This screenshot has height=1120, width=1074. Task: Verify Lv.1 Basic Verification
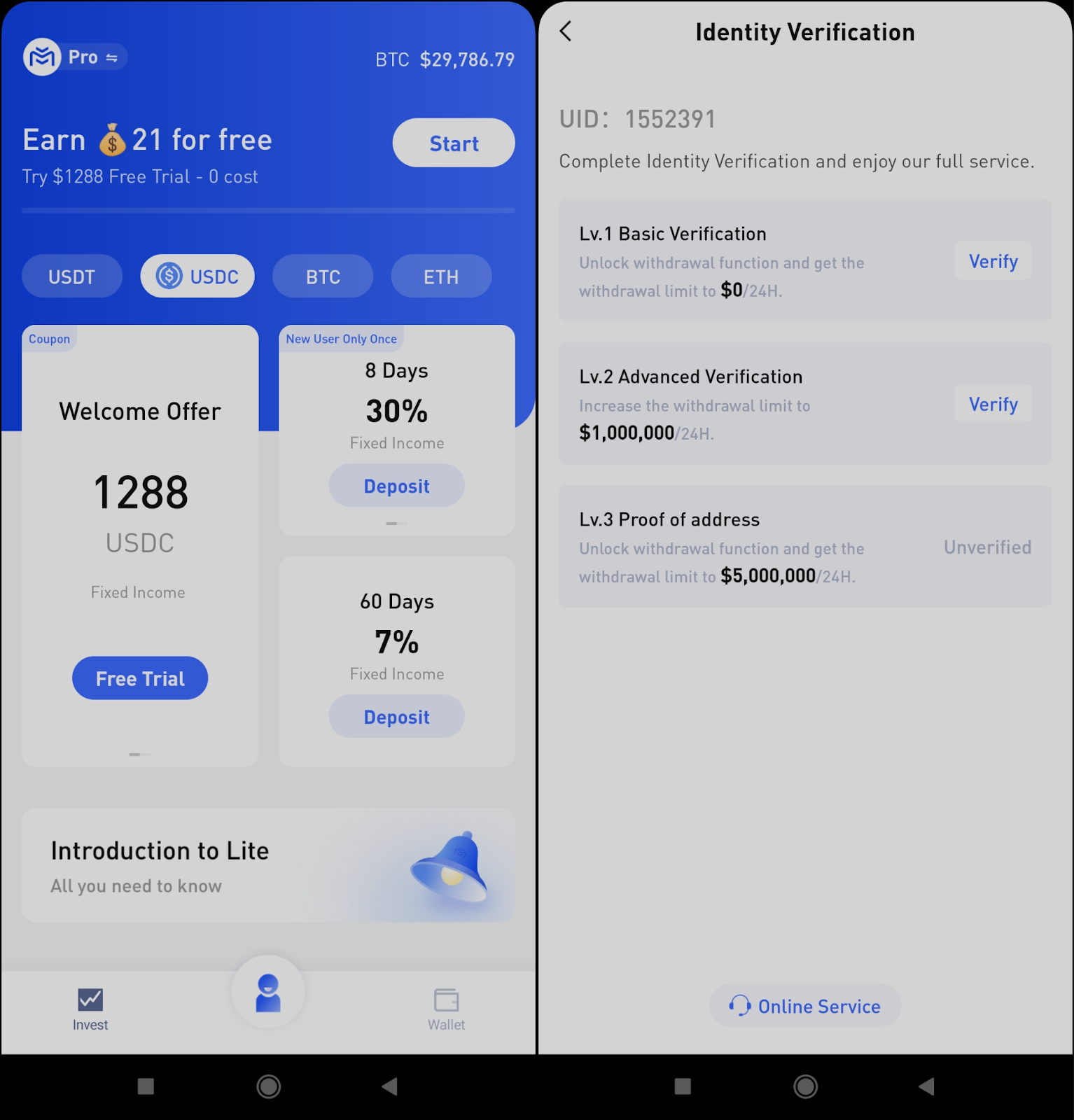click(x=993, y=261)
